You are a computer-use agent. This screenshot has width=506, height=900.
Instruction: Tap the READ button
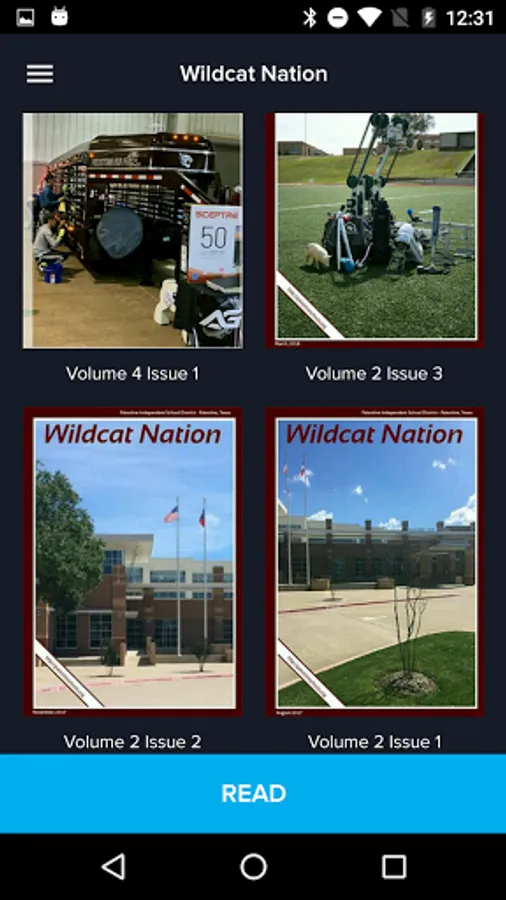pos(253,793)
